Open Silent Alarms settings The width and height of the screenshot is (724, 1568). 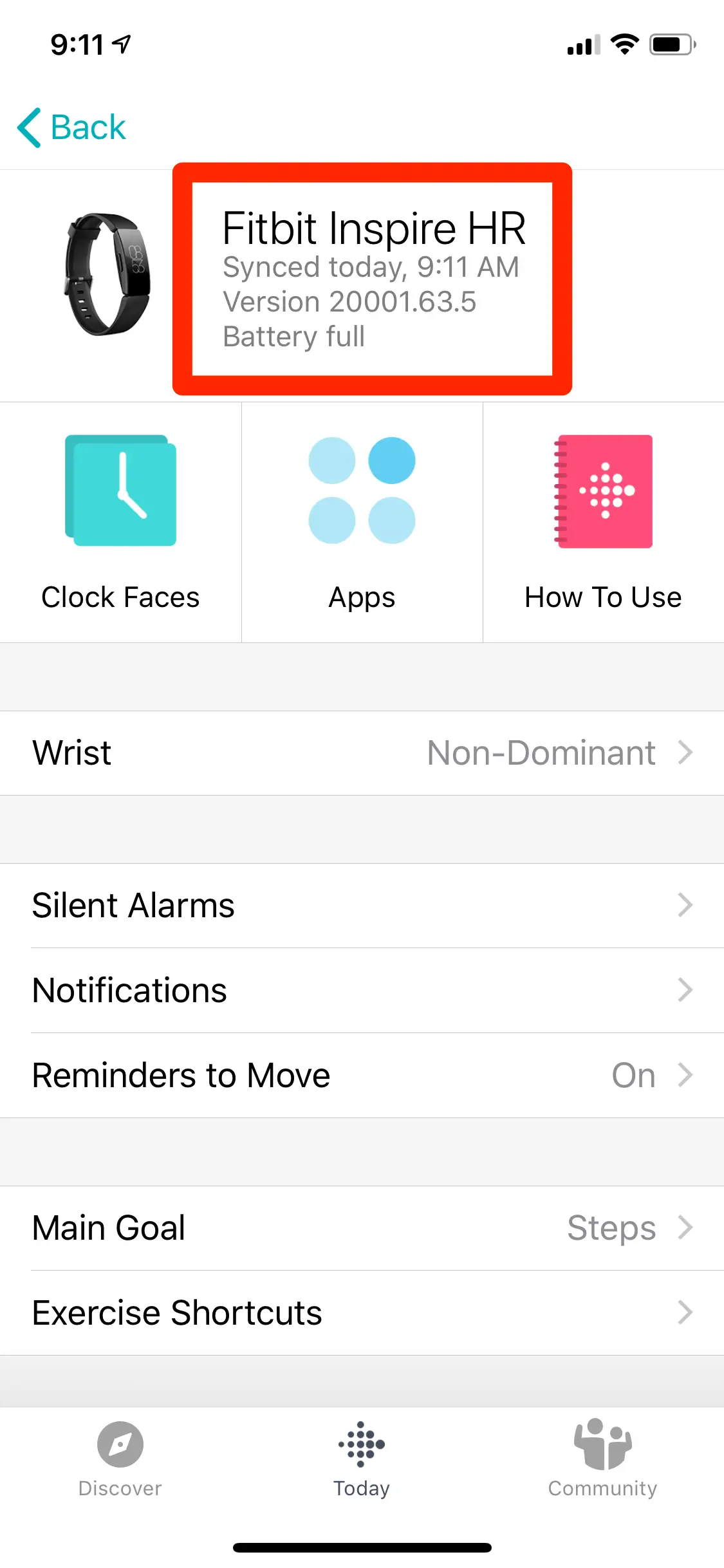tap(362, 905)
